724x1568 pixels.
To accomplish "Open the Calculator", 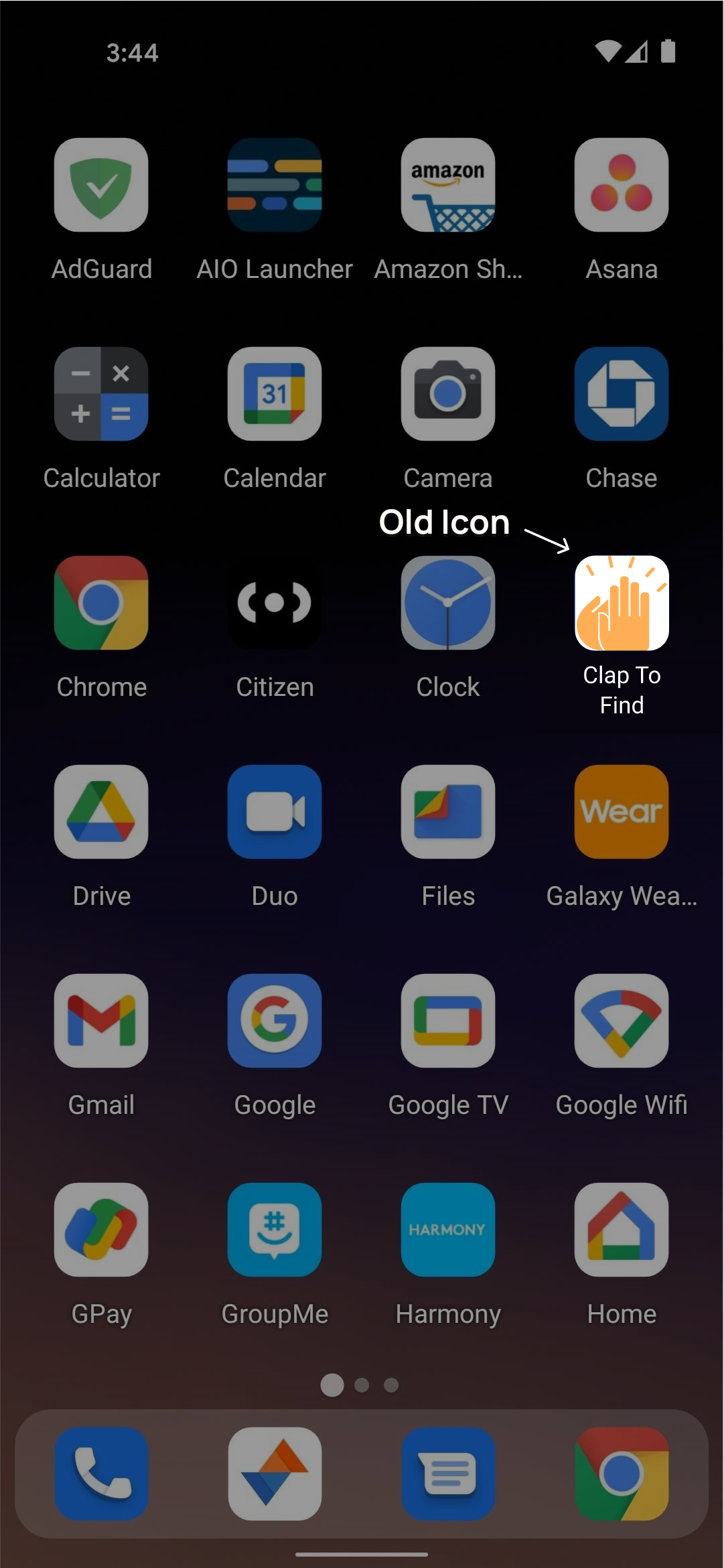I will 101,394.
